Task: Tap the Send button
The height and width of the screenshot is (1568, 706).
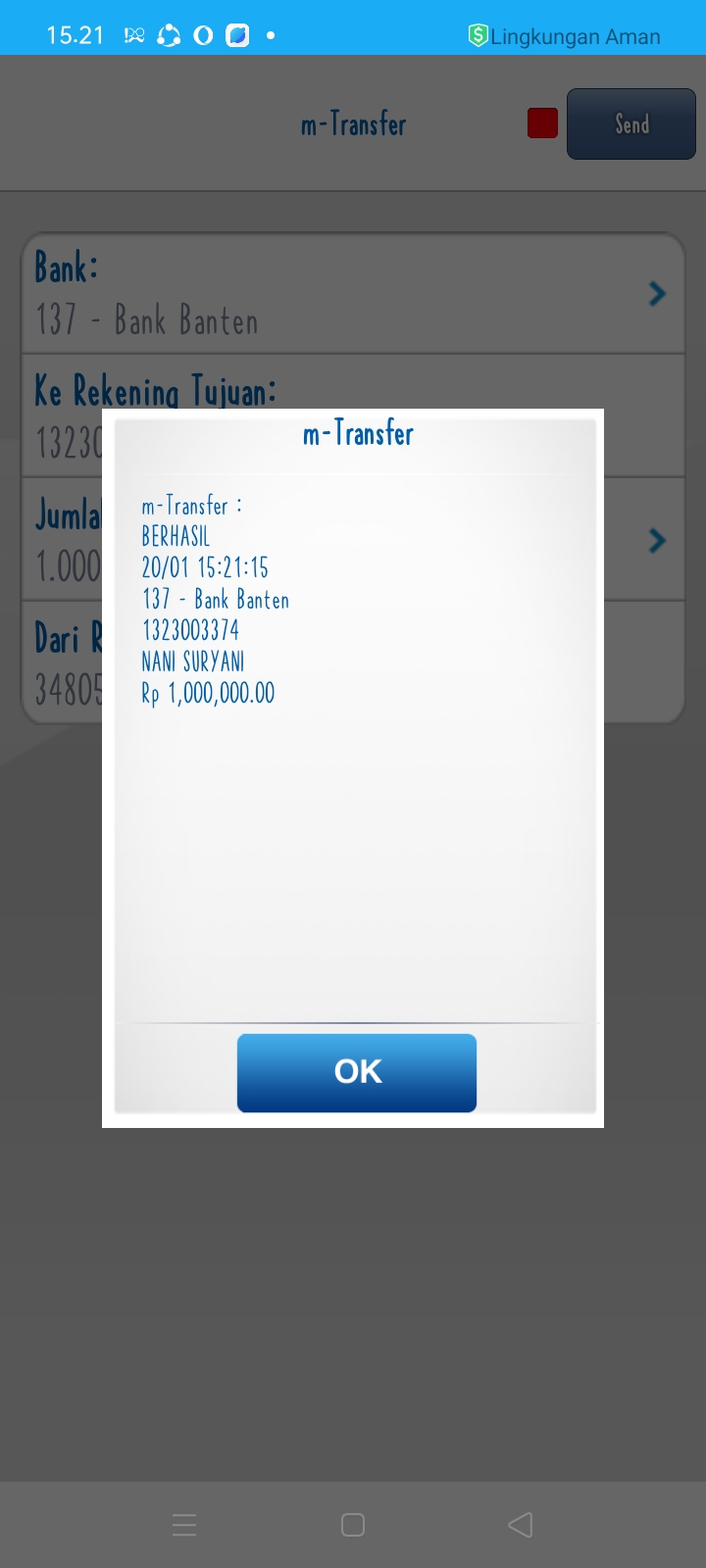Action: [631, 124]
